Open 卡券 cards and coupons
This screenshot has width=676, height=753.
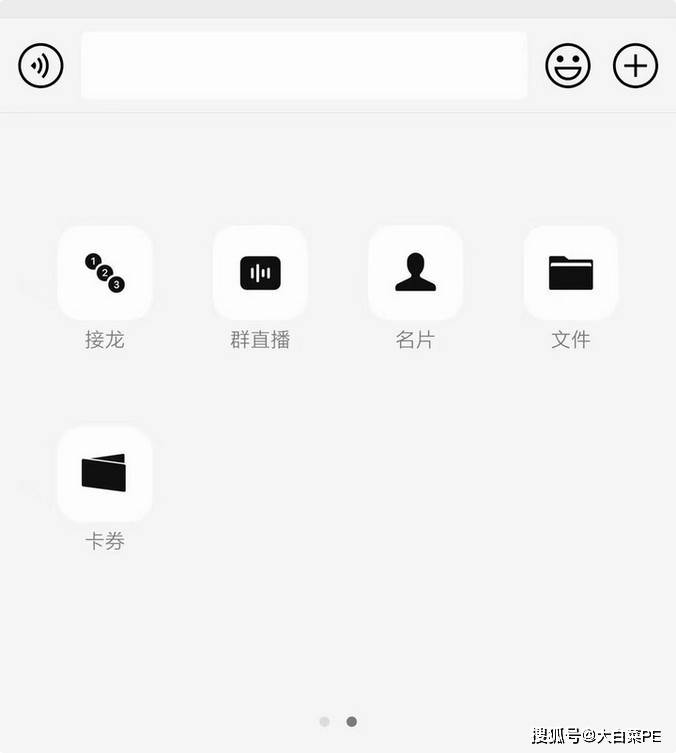click(x=105, y=474)
